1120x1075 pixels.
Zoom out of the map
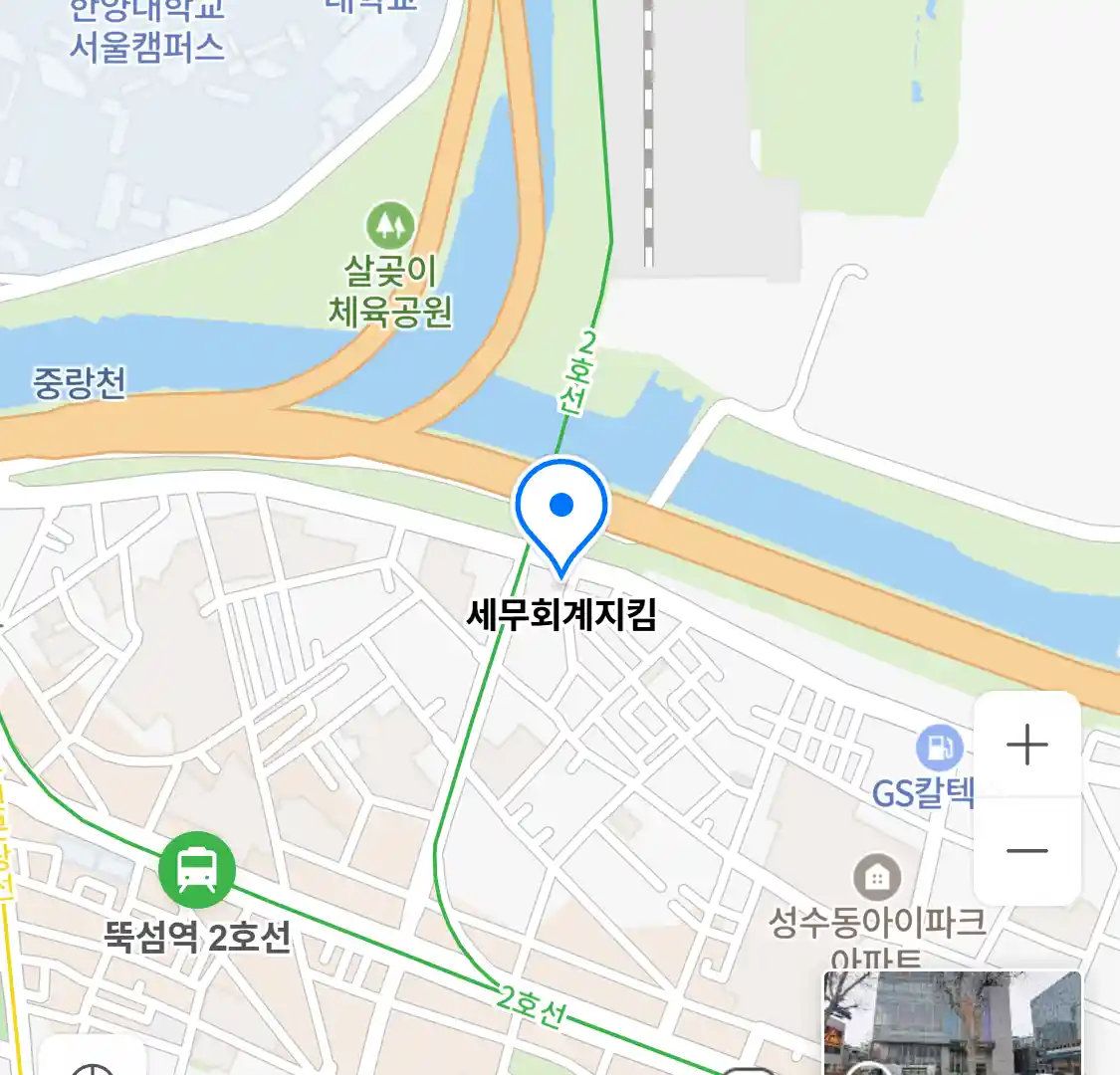click(1026, 851)
